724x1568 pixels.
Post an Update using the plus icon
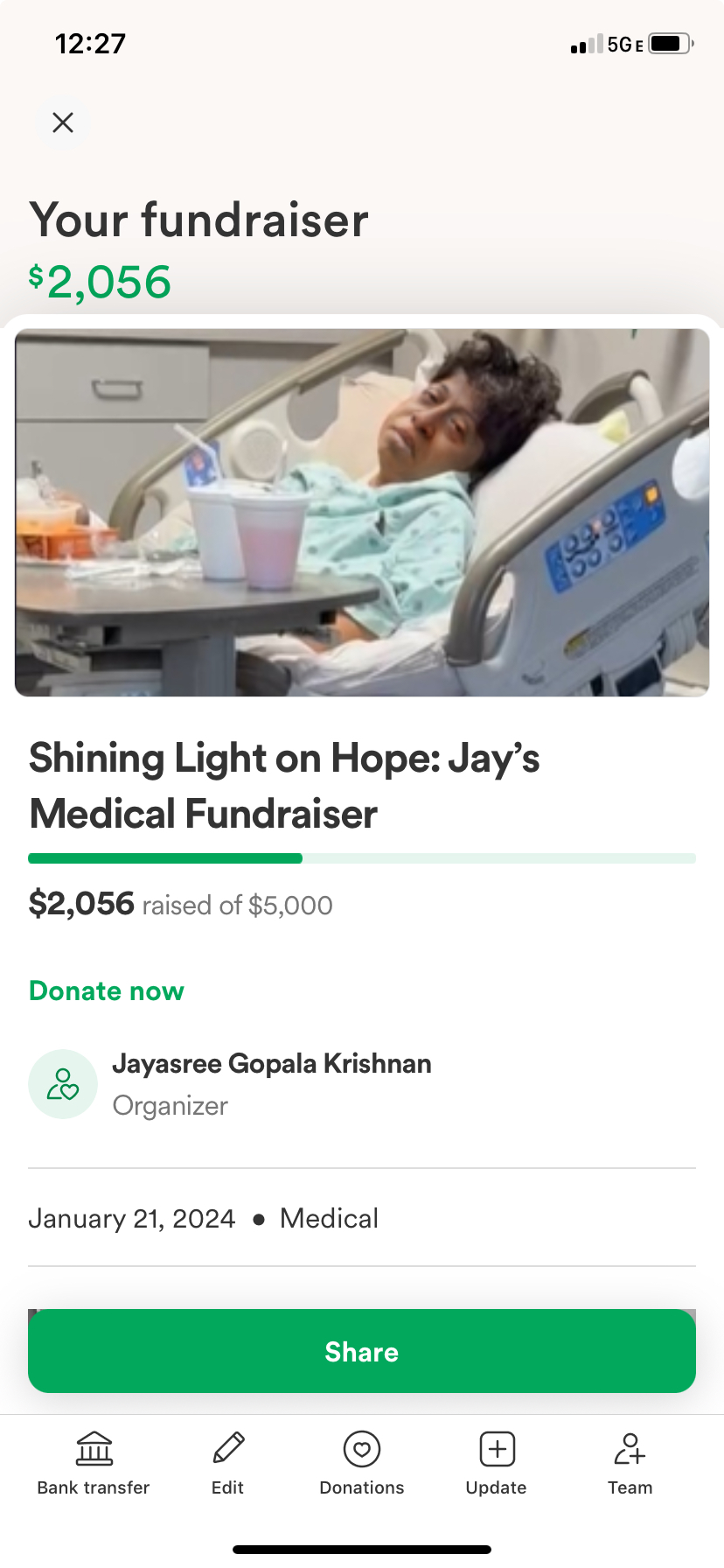pos(495,1448)
